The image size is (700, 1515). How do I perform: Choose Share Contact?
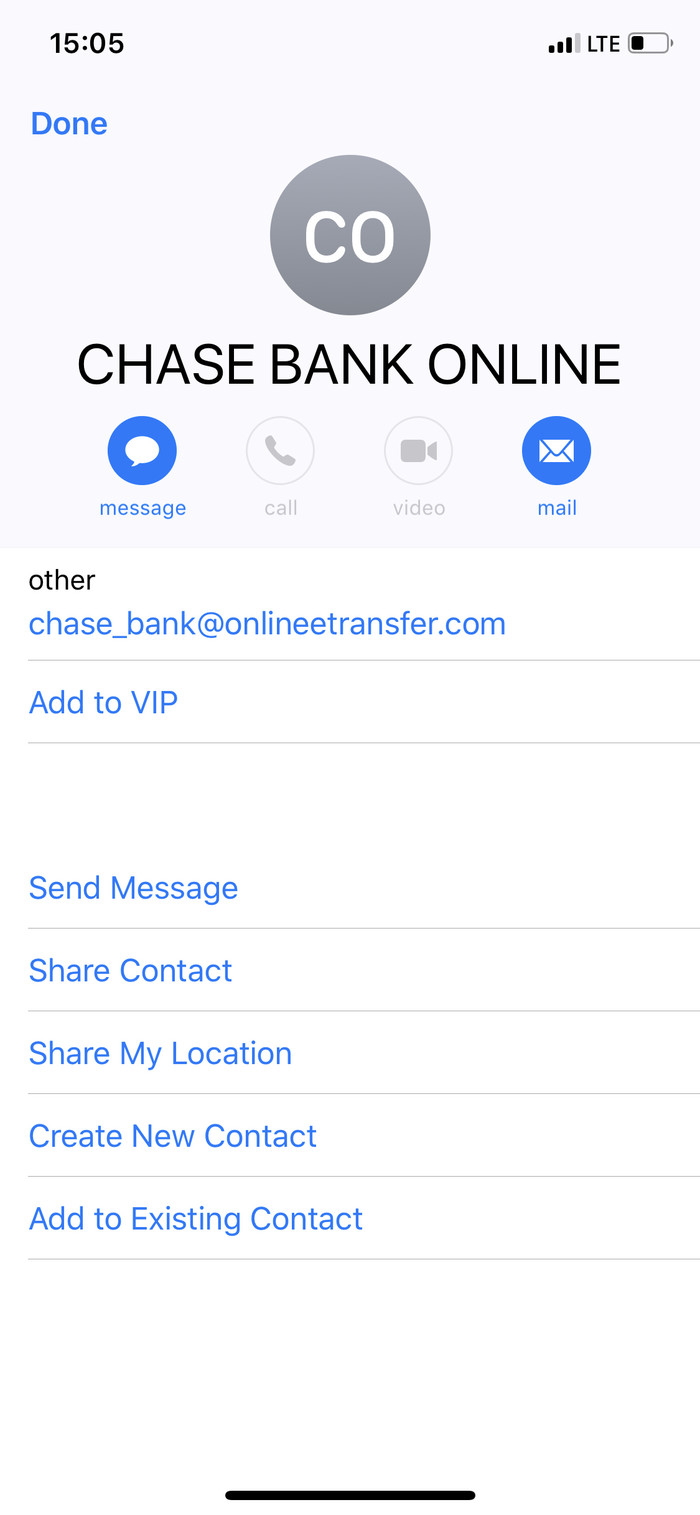pyautogui.click(x=130, y=971)
